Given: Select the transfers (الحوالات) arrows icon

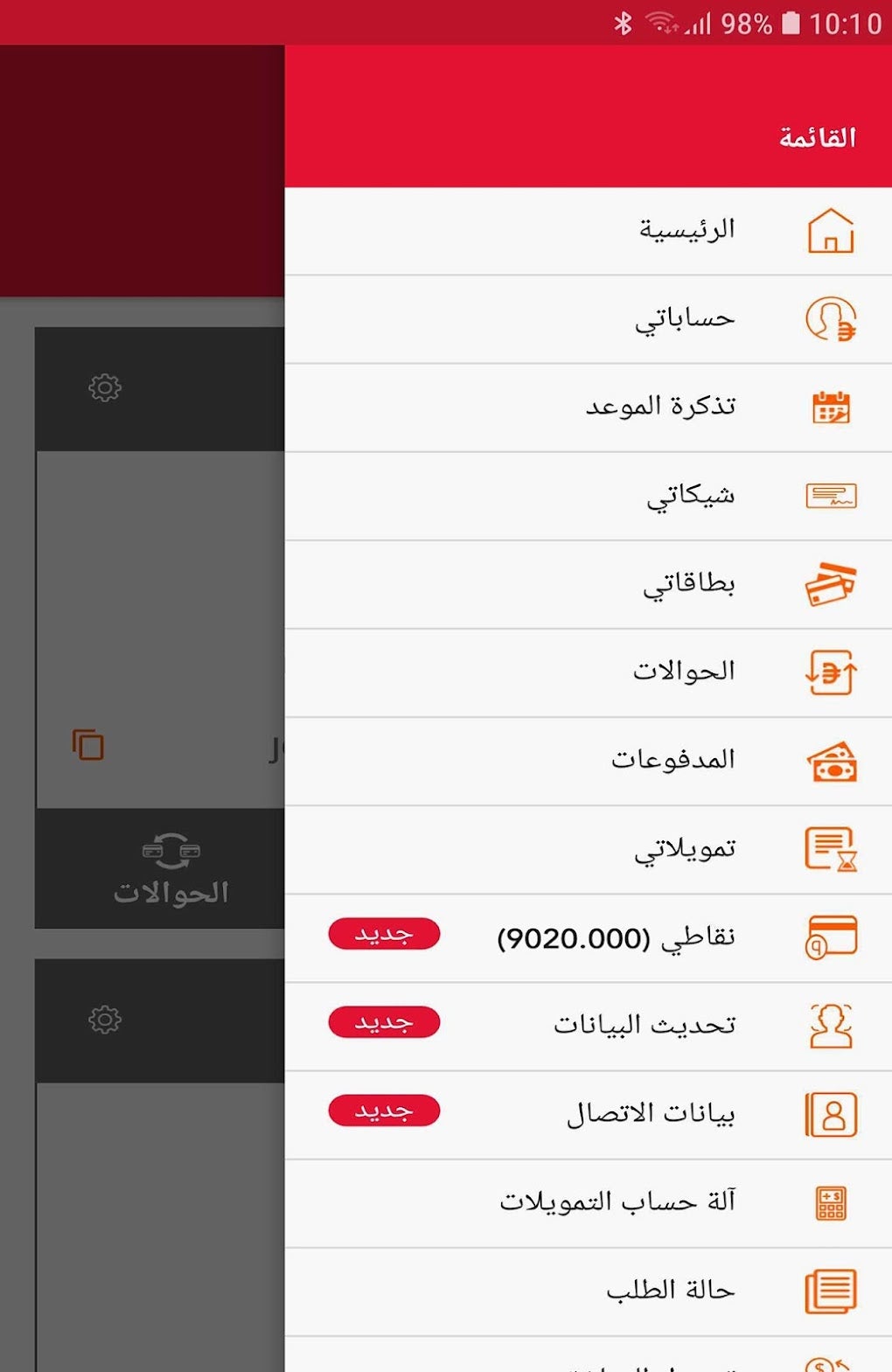Looking at the screenshot, I should (x=832, y=672).
